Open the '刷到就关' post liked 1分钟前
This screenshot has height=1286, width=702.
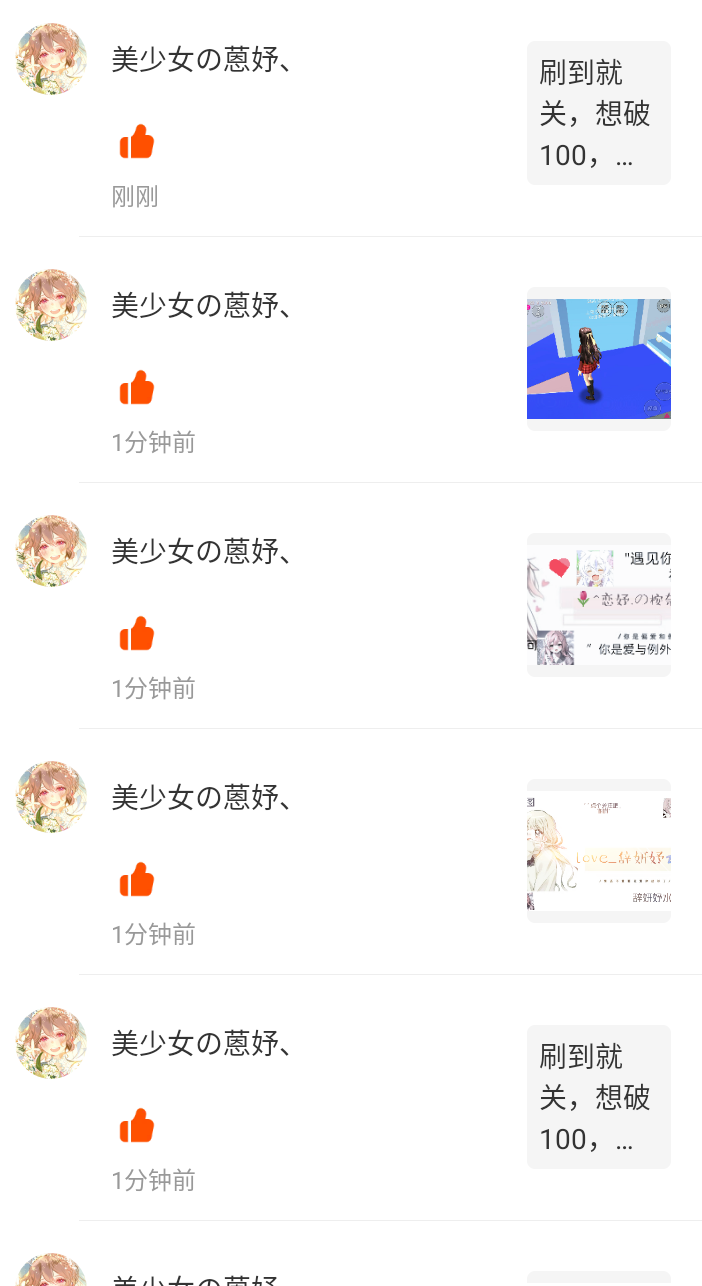598,1097
